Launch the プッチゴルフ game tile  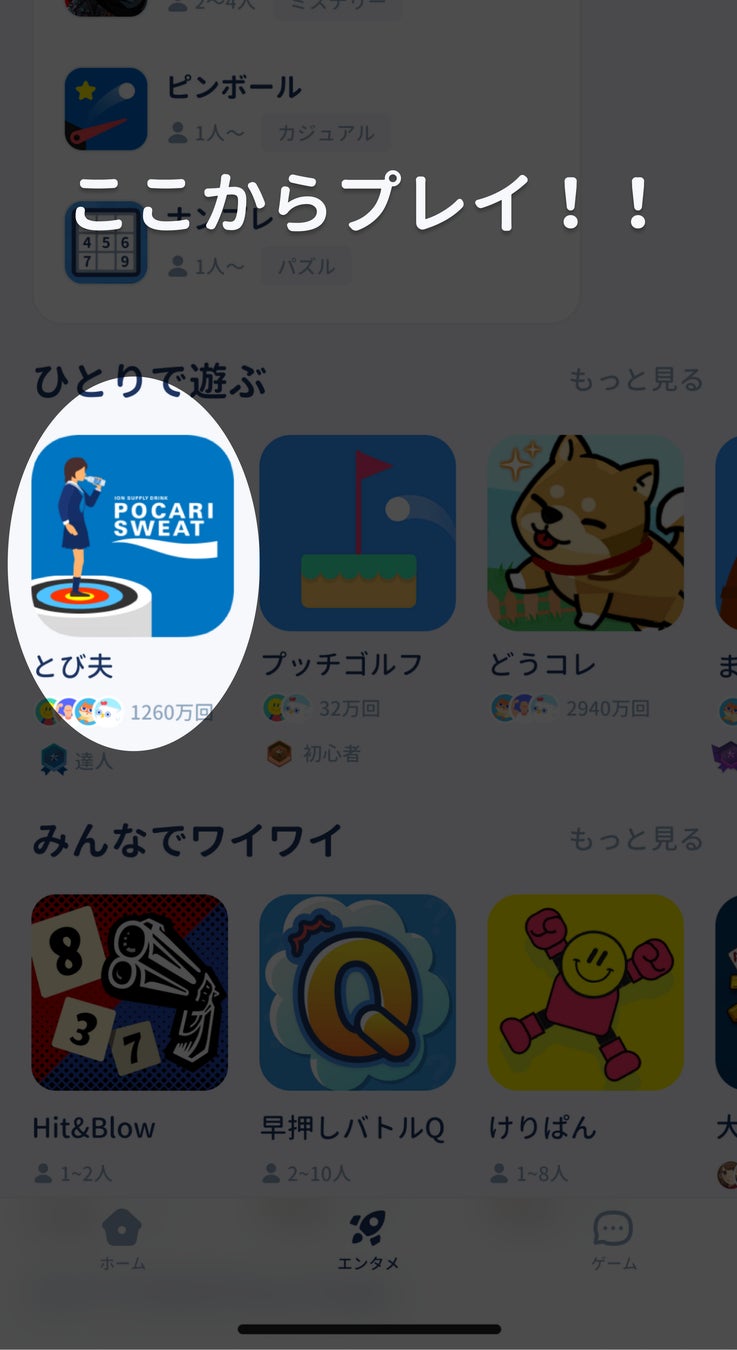click(x=357, y=533)
